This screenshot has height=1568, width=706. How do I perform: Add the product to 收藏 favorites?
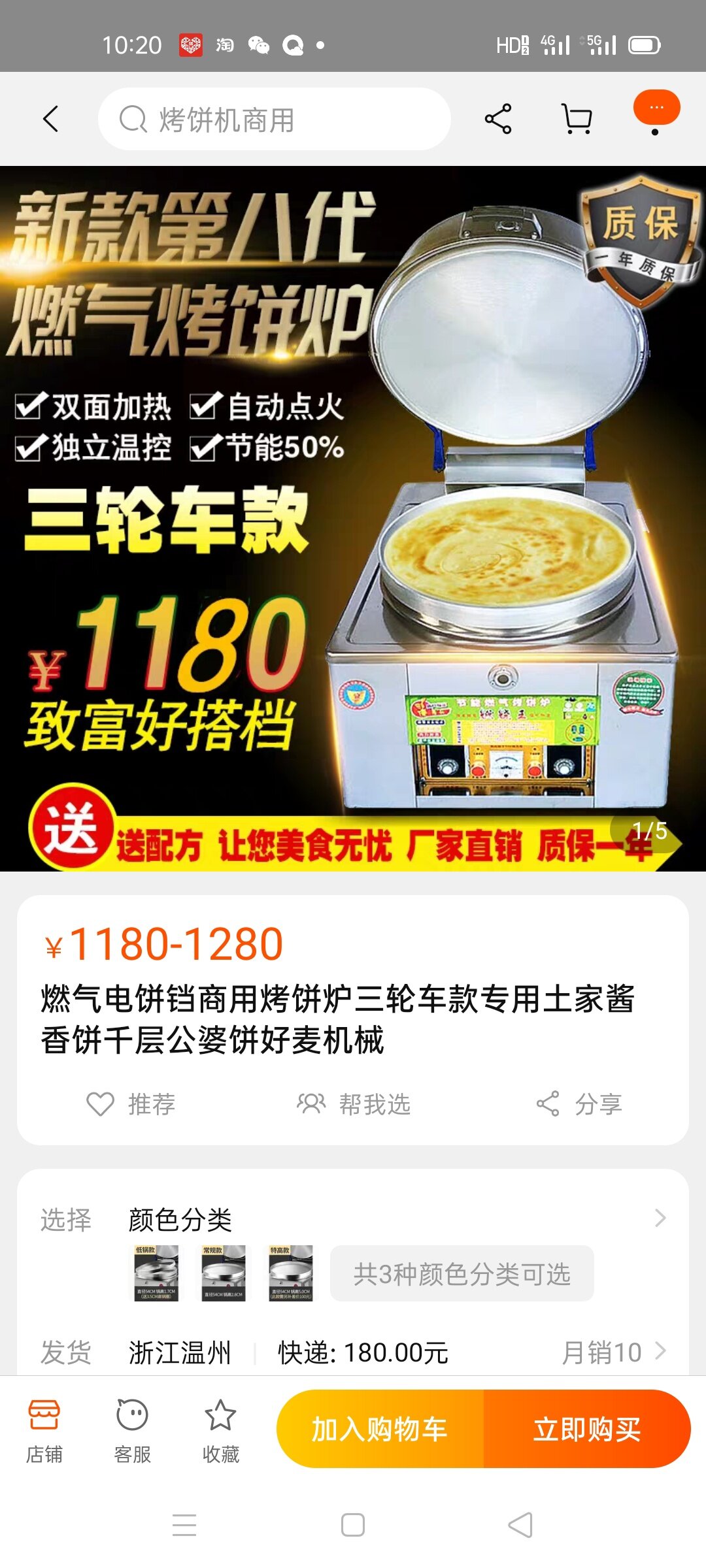tap(220, 1429)
